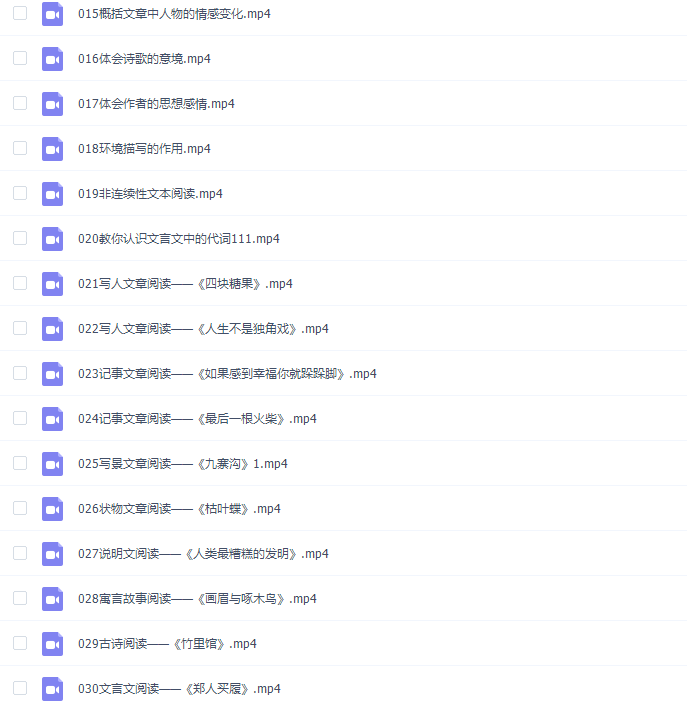Select checkbox for 026状物文章阅读《枯叶蝶》.mp4
The image size is (687, 705).
pos(20,508)
